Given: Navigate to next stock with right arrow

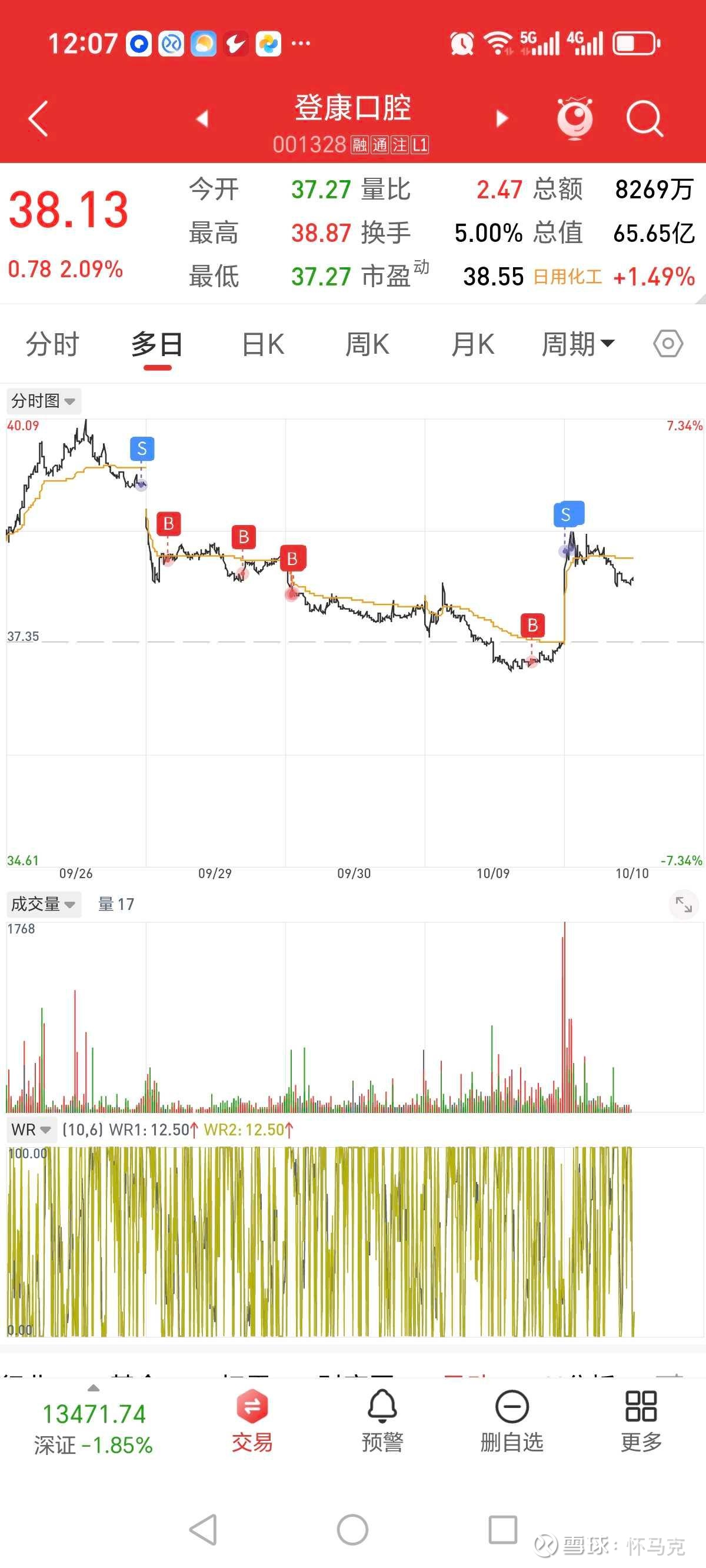Looking at the screenshot, I should pyautogui.click(x=501, y=119).
